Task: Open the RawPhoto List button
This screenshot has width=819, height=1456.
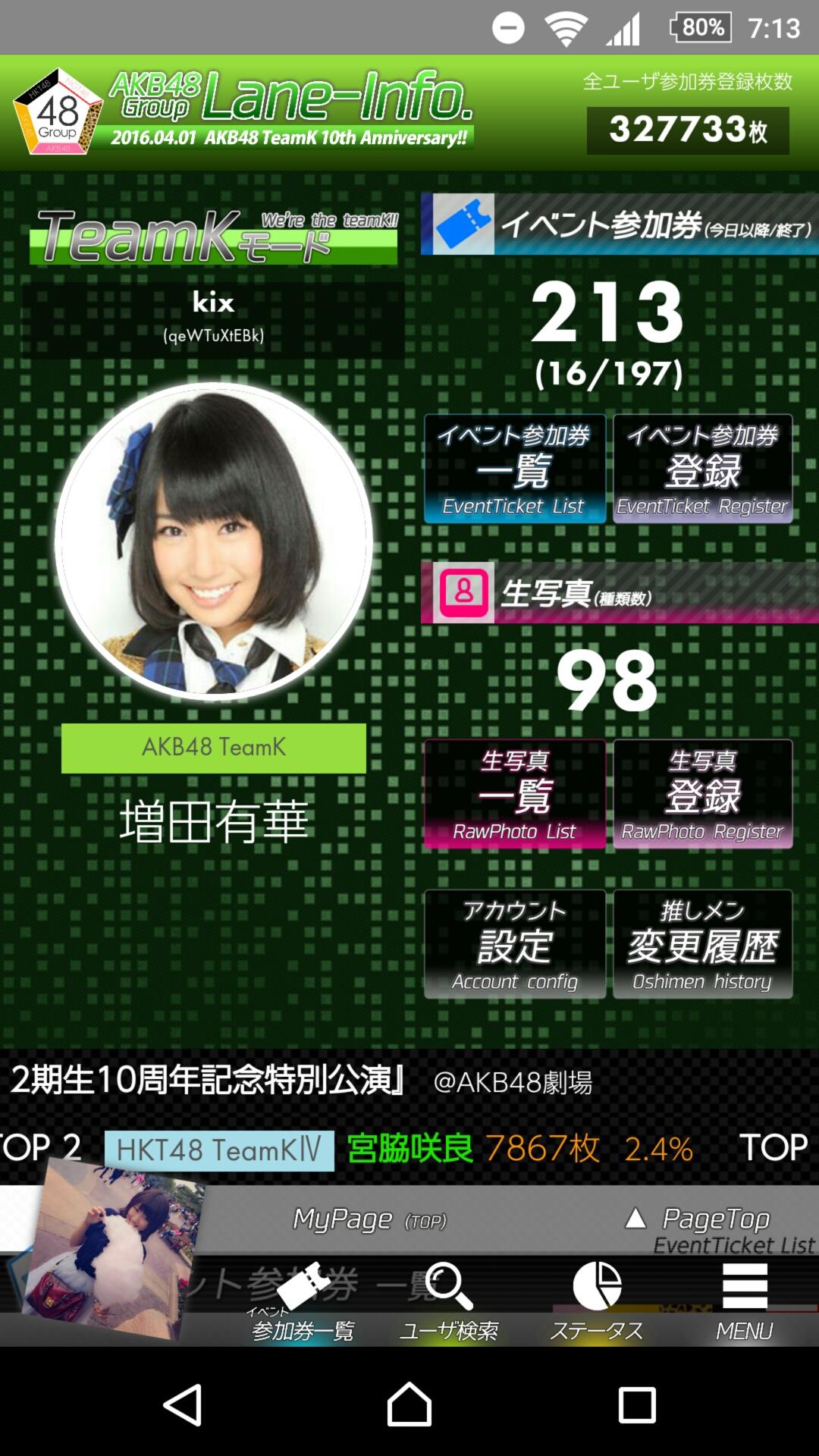Action: [x=514, y=793]
